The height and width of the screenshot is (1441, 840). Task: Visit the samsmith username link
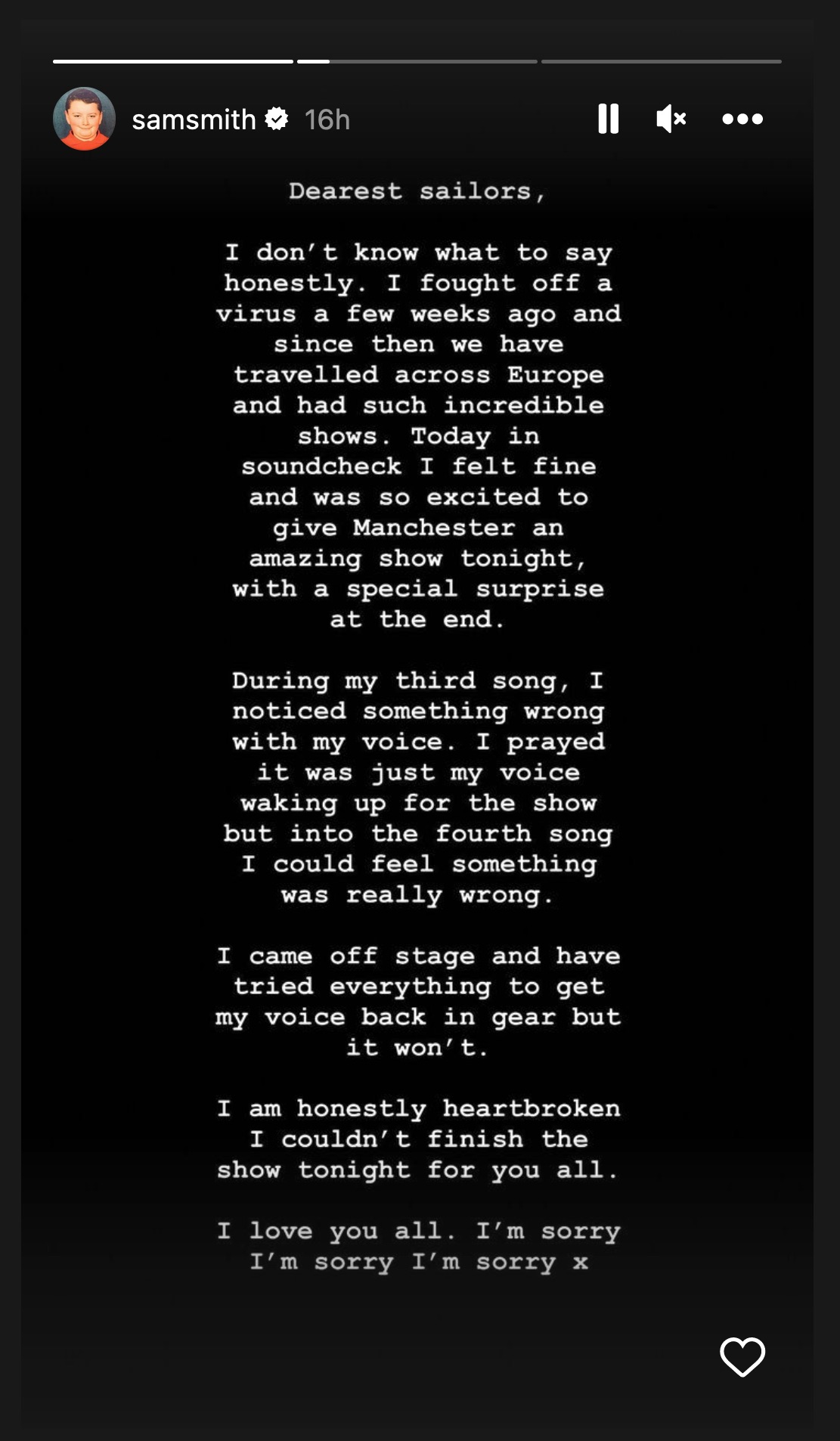194,119
